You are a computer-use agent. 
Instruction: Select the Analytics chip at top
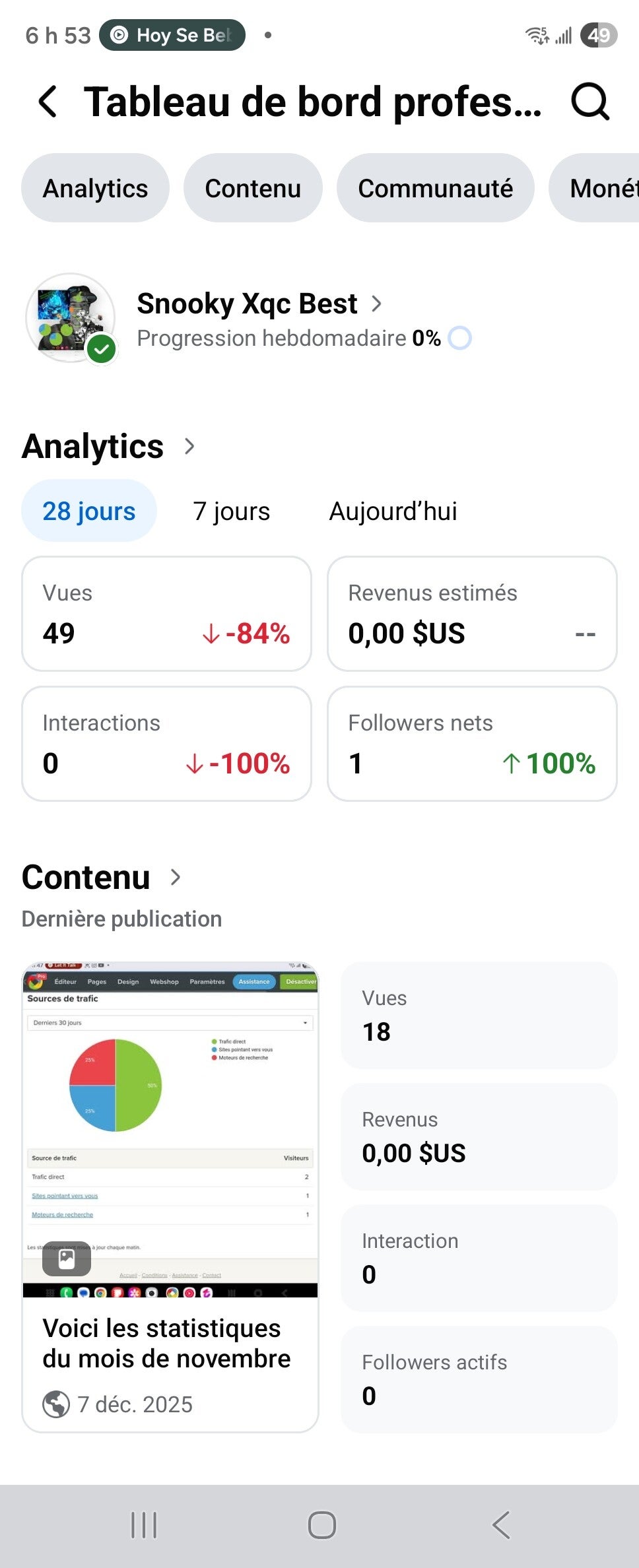coord(95,188)
